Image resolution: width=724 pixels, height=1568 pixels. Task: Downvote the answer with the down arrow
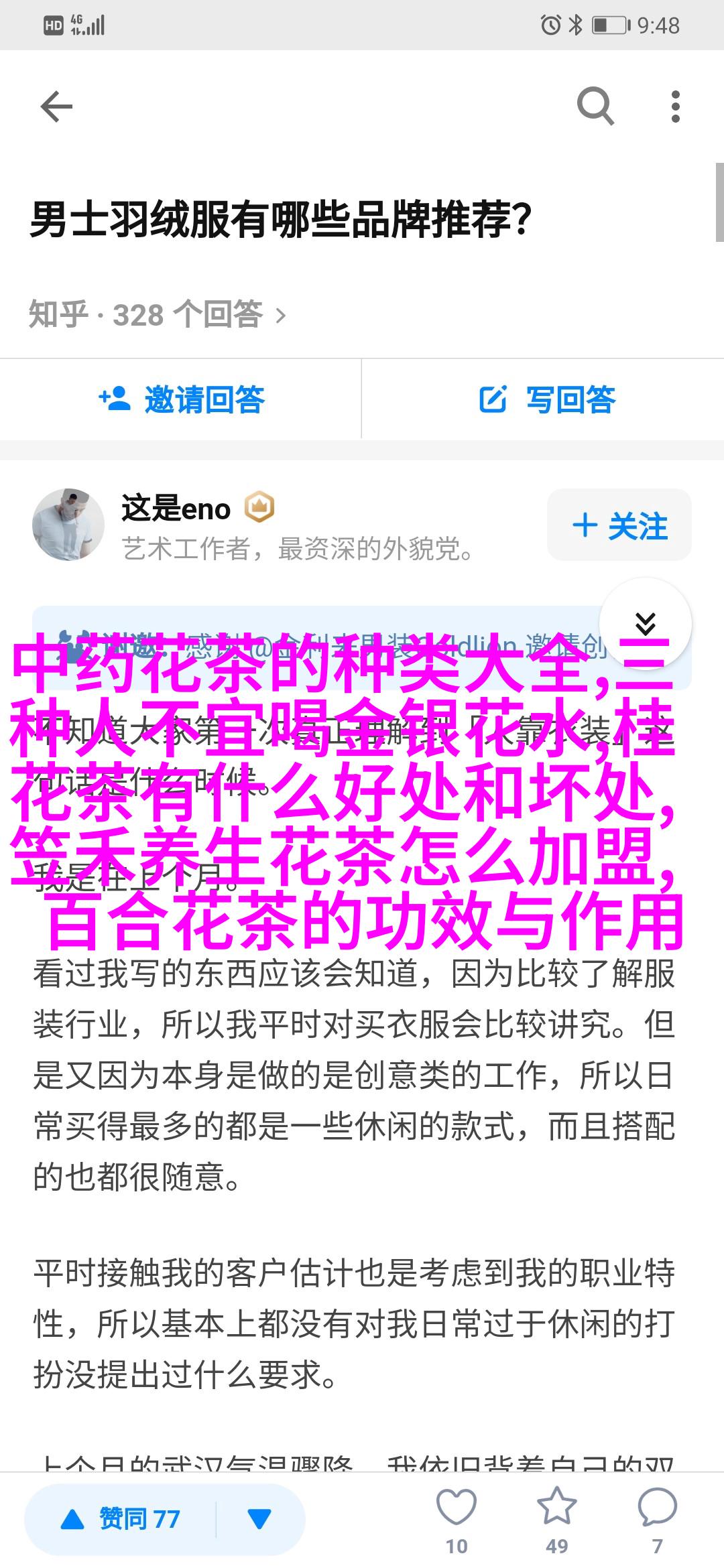pos(259,1518)
